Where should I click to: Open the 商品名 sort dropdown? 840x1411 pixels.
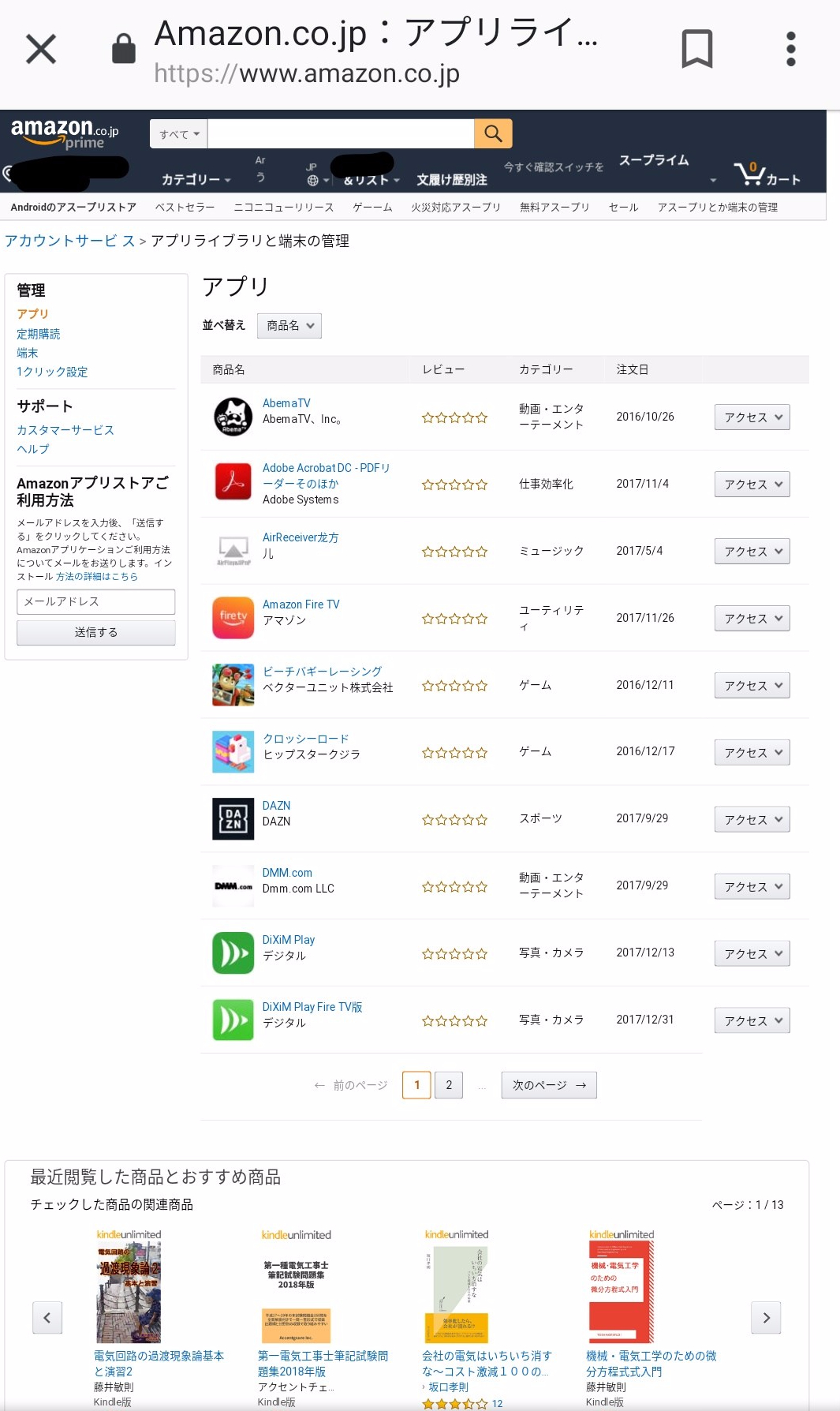point(289,325)
